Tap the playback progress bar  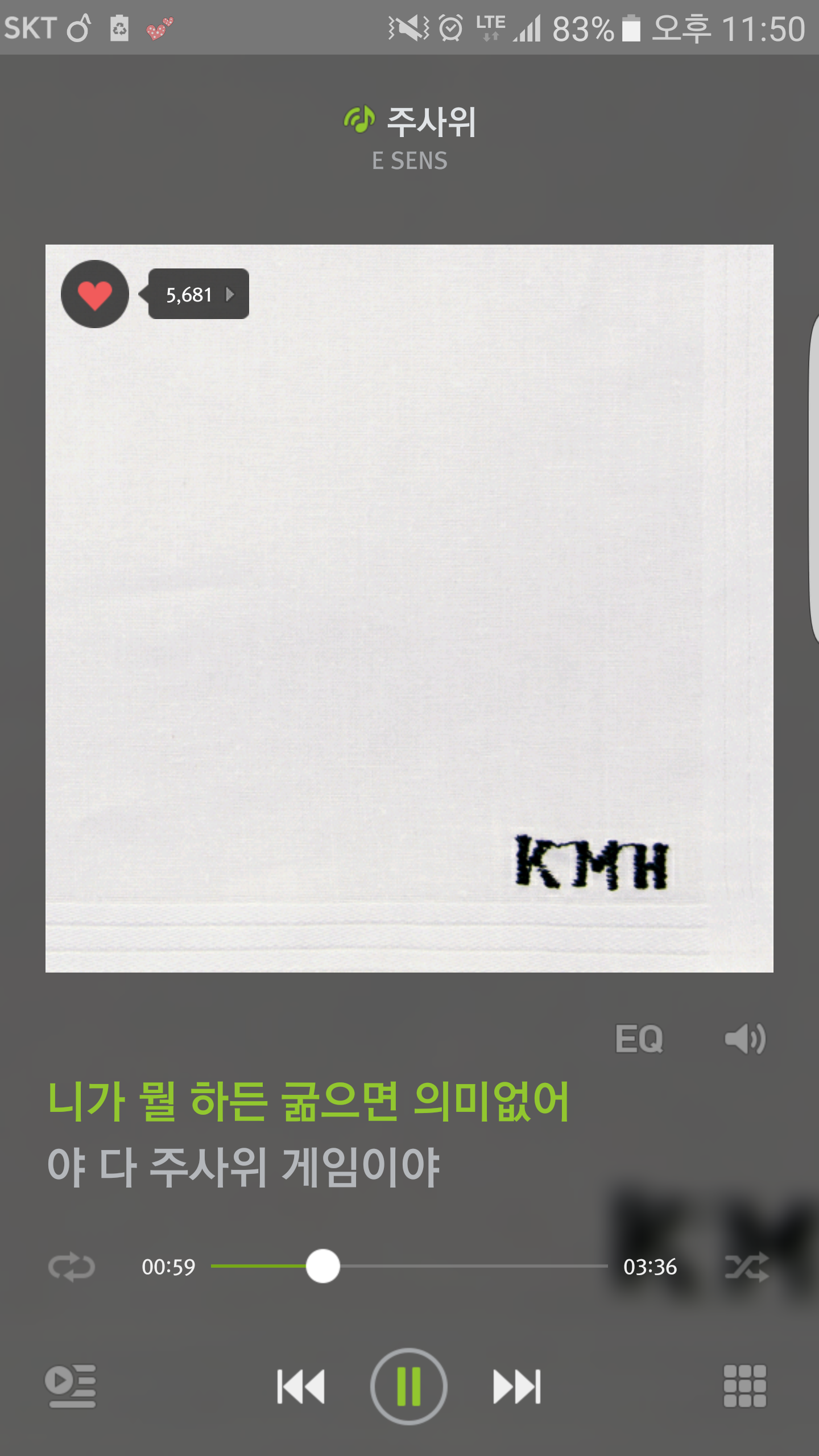[409, 1266]
